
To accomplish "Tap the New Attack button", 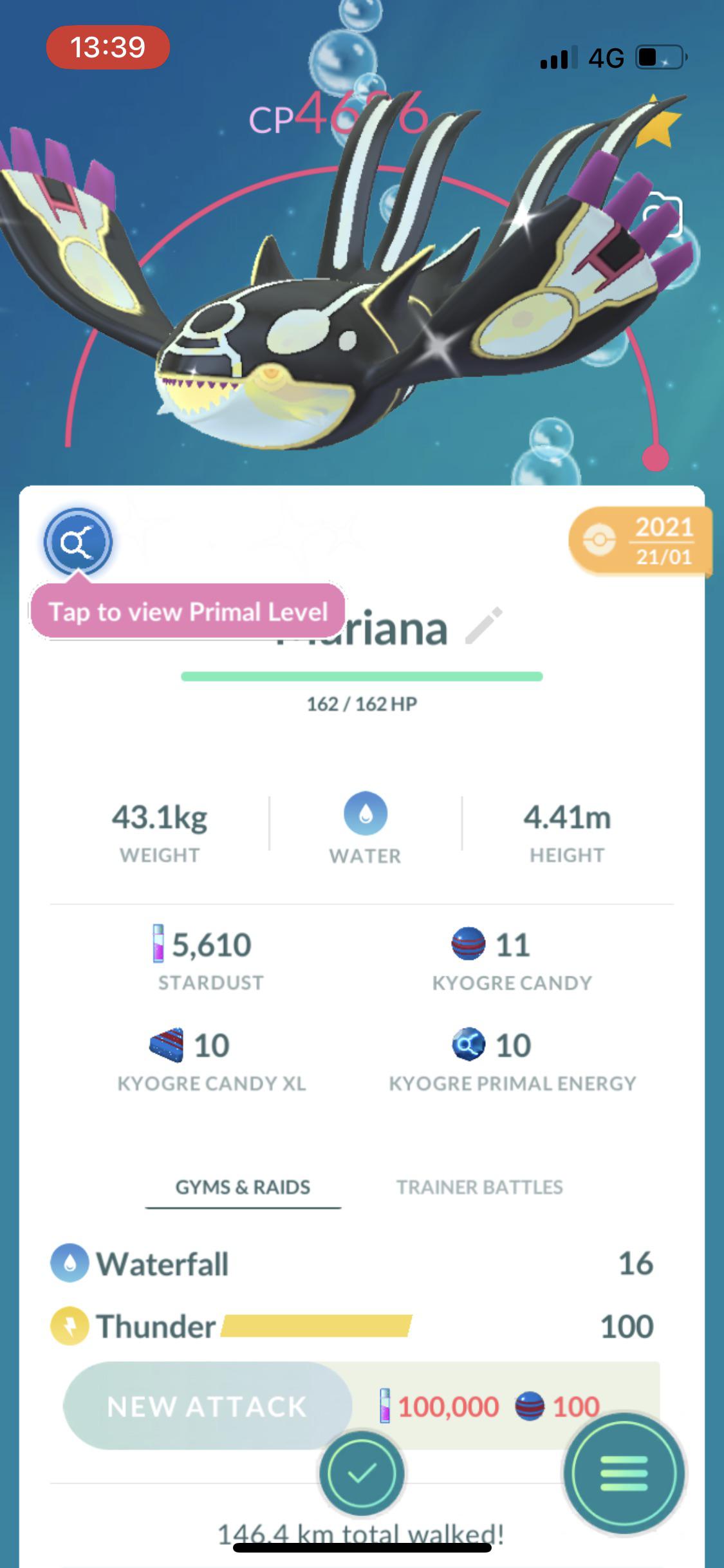I will pos(207,1406).
